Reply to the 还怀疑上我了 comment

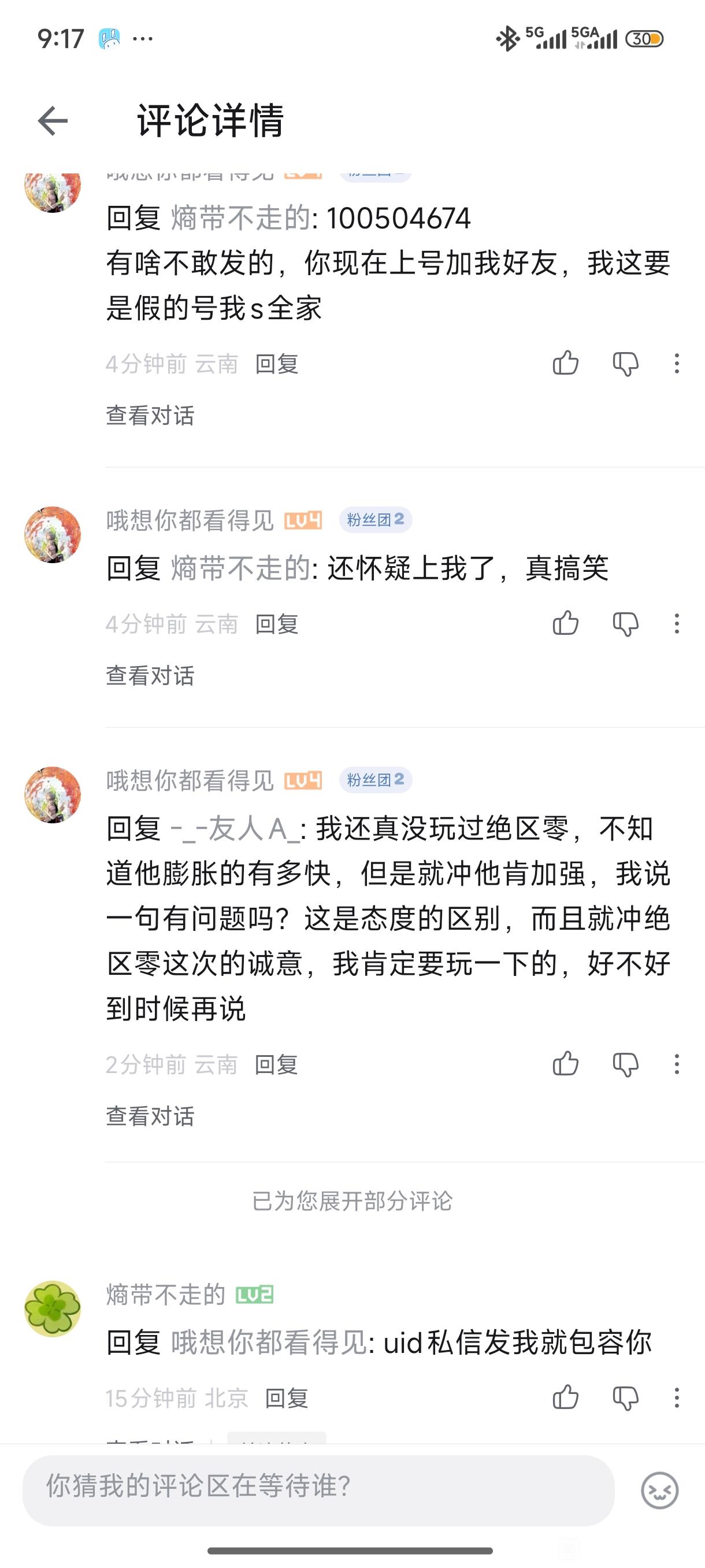coord(277,624)
